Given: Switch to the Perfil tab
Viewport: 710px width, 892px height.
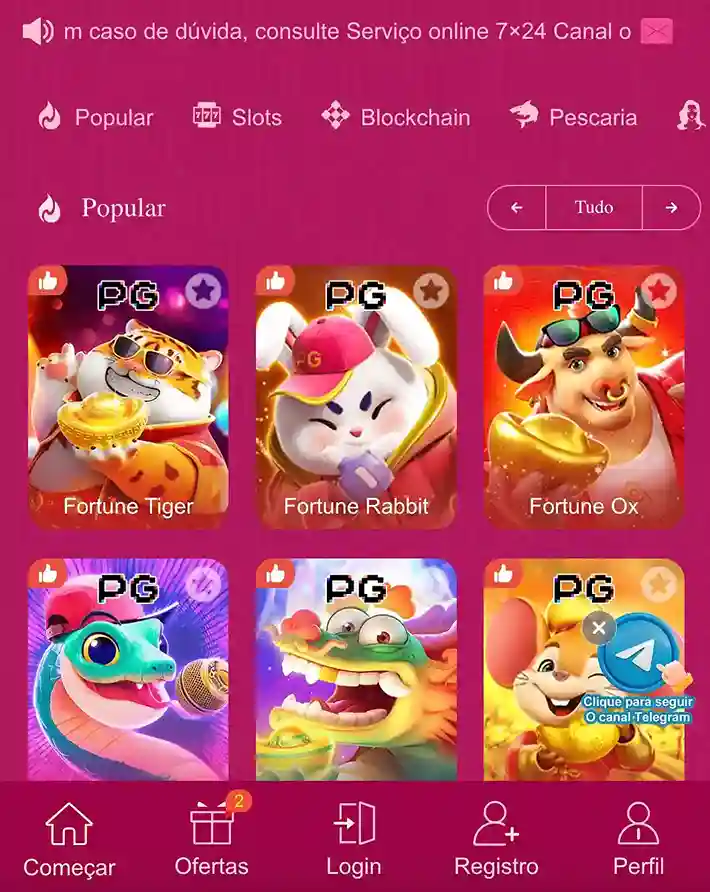Looking at the screenshot, I should coord(638,840).
